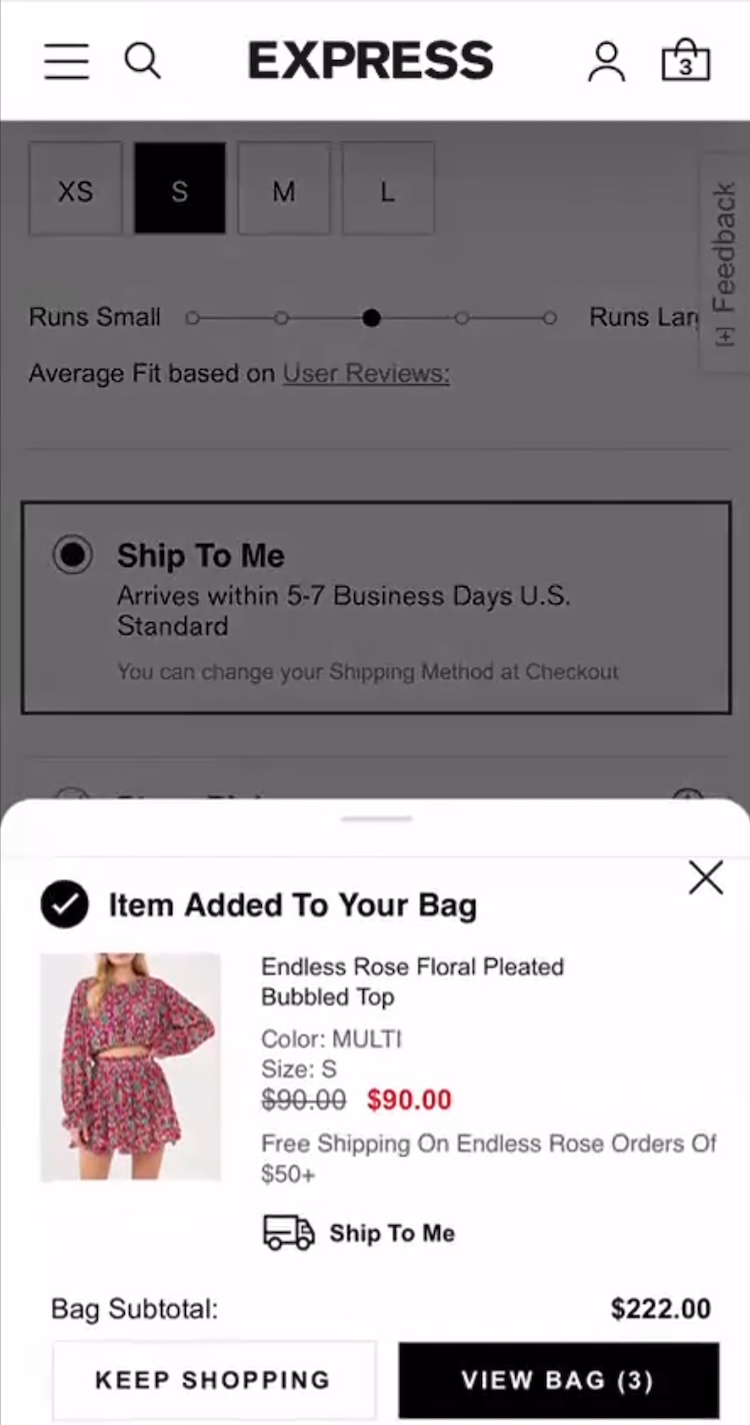
Task: Open the Endless Rose top thumbnail
Action: (130, 1066)
